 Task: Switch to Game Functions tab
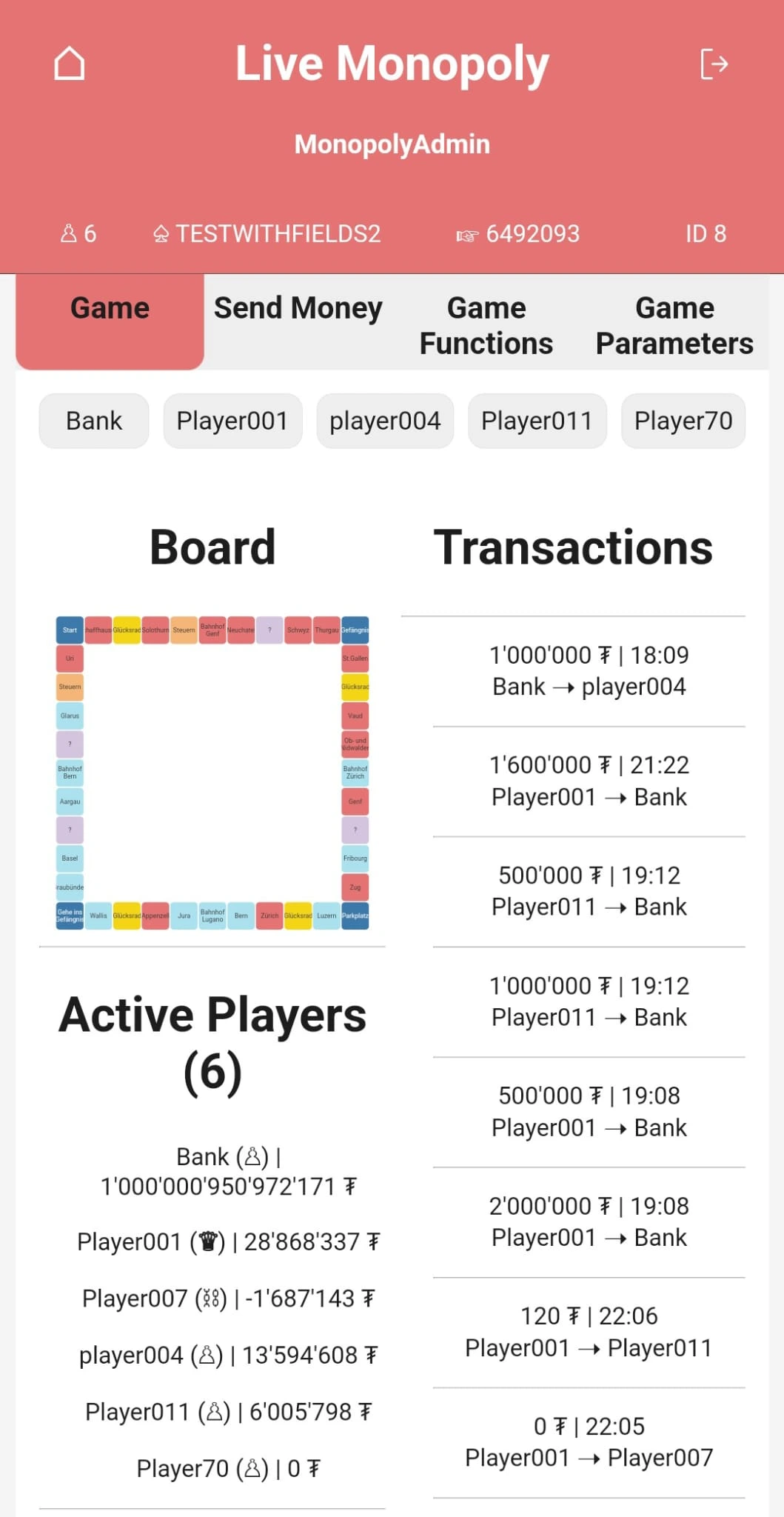tap(486, 325)
